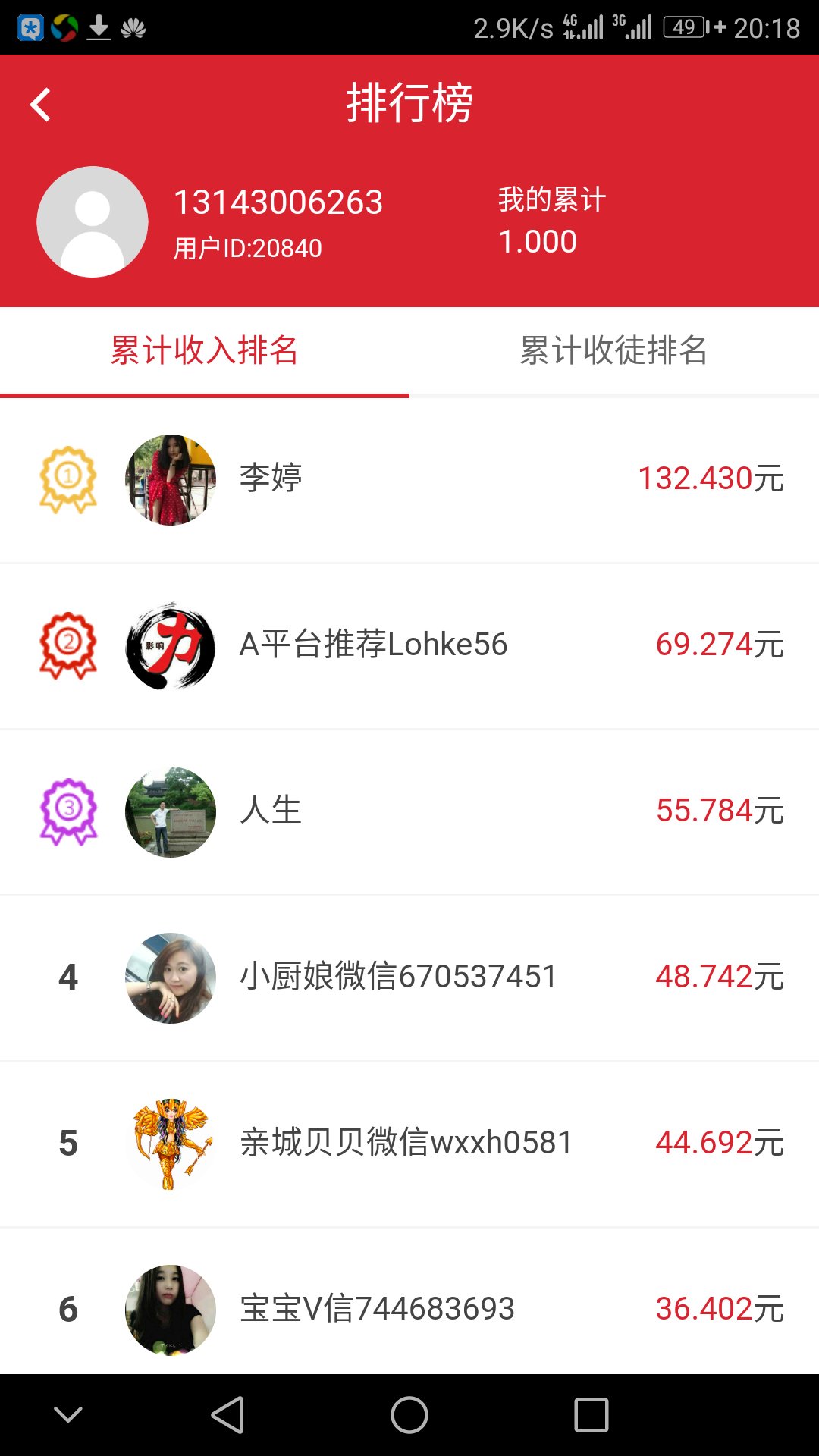Go back using the header back arrow
Image resolution: width=819 pixels, height=1456 pixels.
click(x=39, y=104)
